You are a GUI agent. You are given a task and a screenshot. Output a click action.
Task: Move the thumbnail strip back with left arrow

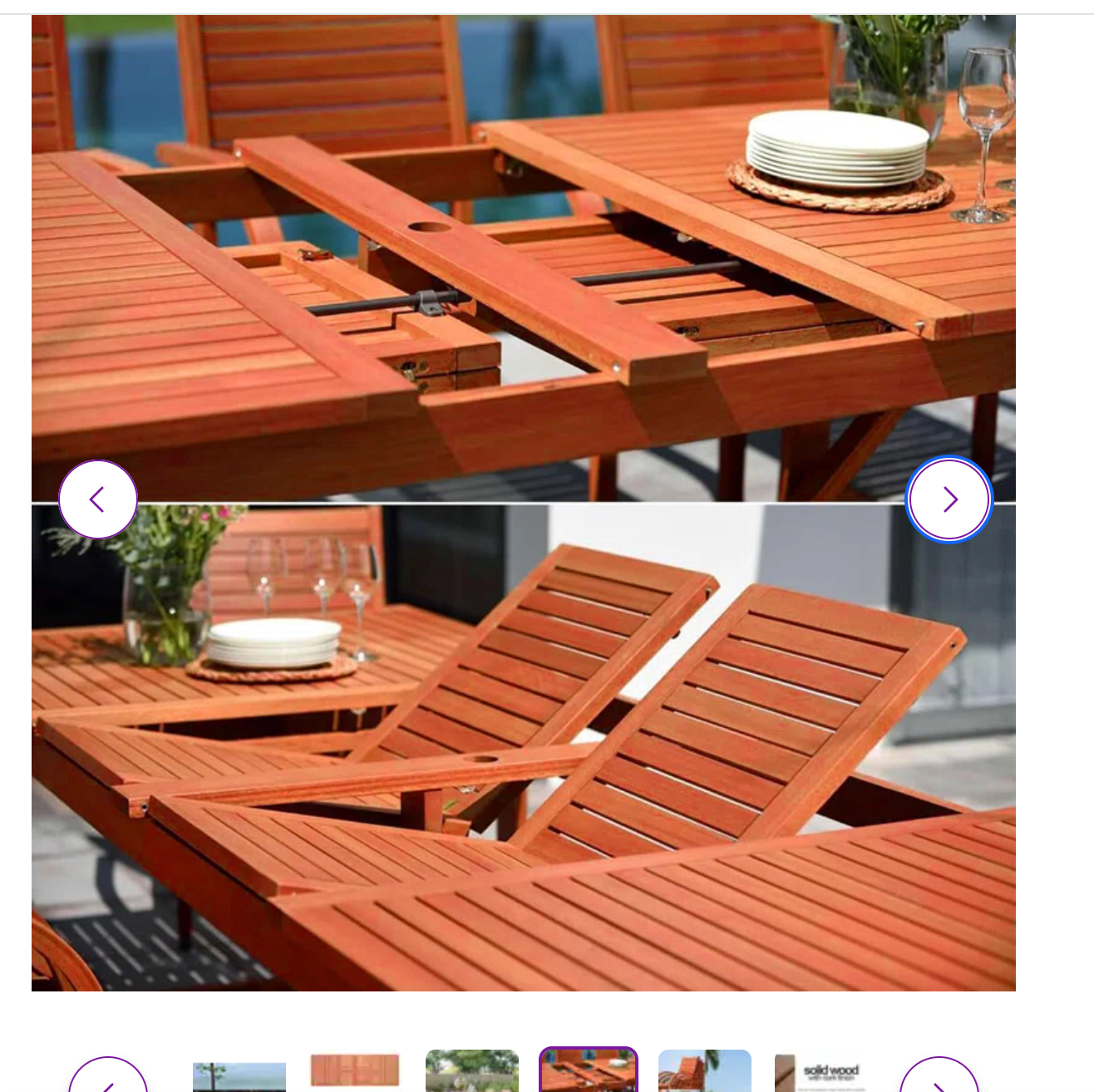(108, 1080)
